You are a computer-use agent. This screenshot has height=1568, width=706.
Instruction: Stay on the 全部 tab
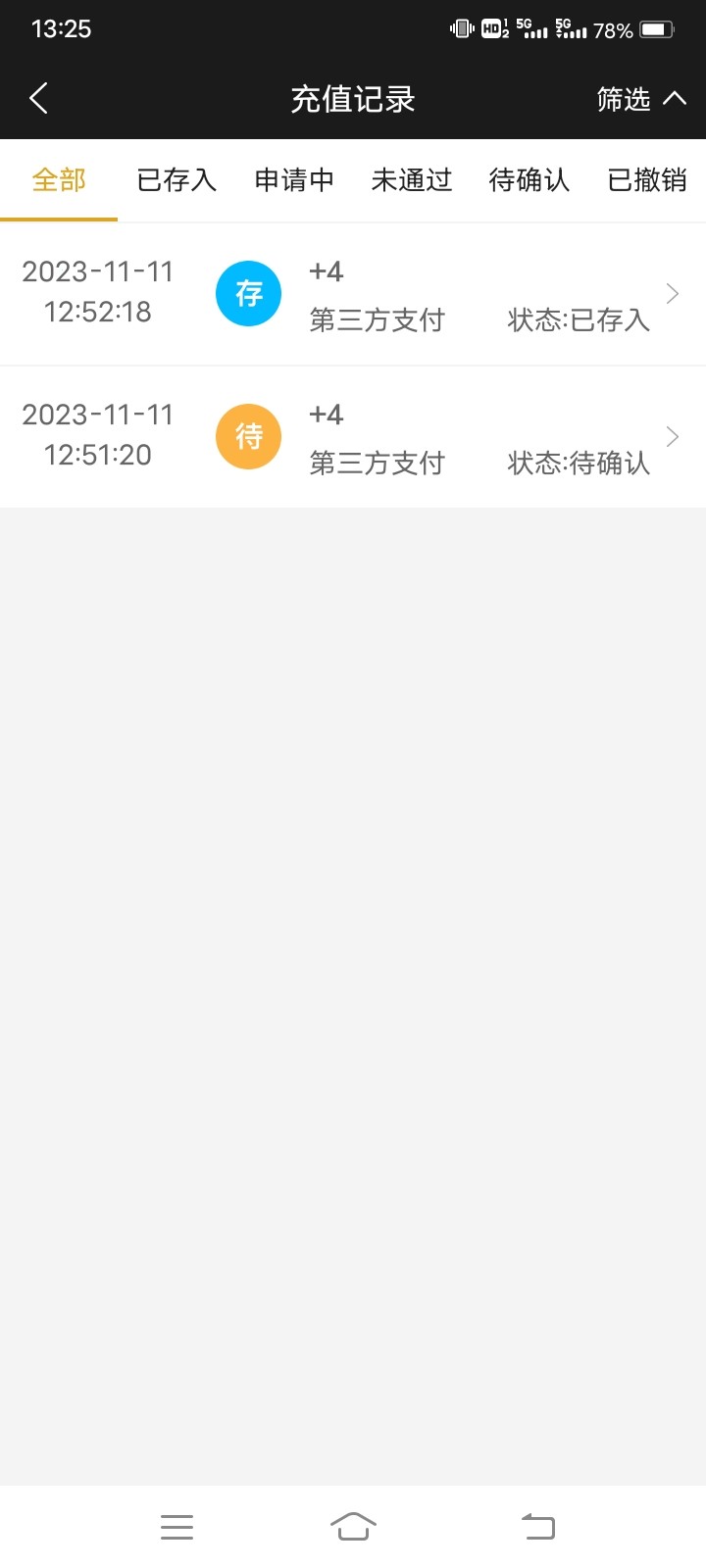tap(59, 180)
